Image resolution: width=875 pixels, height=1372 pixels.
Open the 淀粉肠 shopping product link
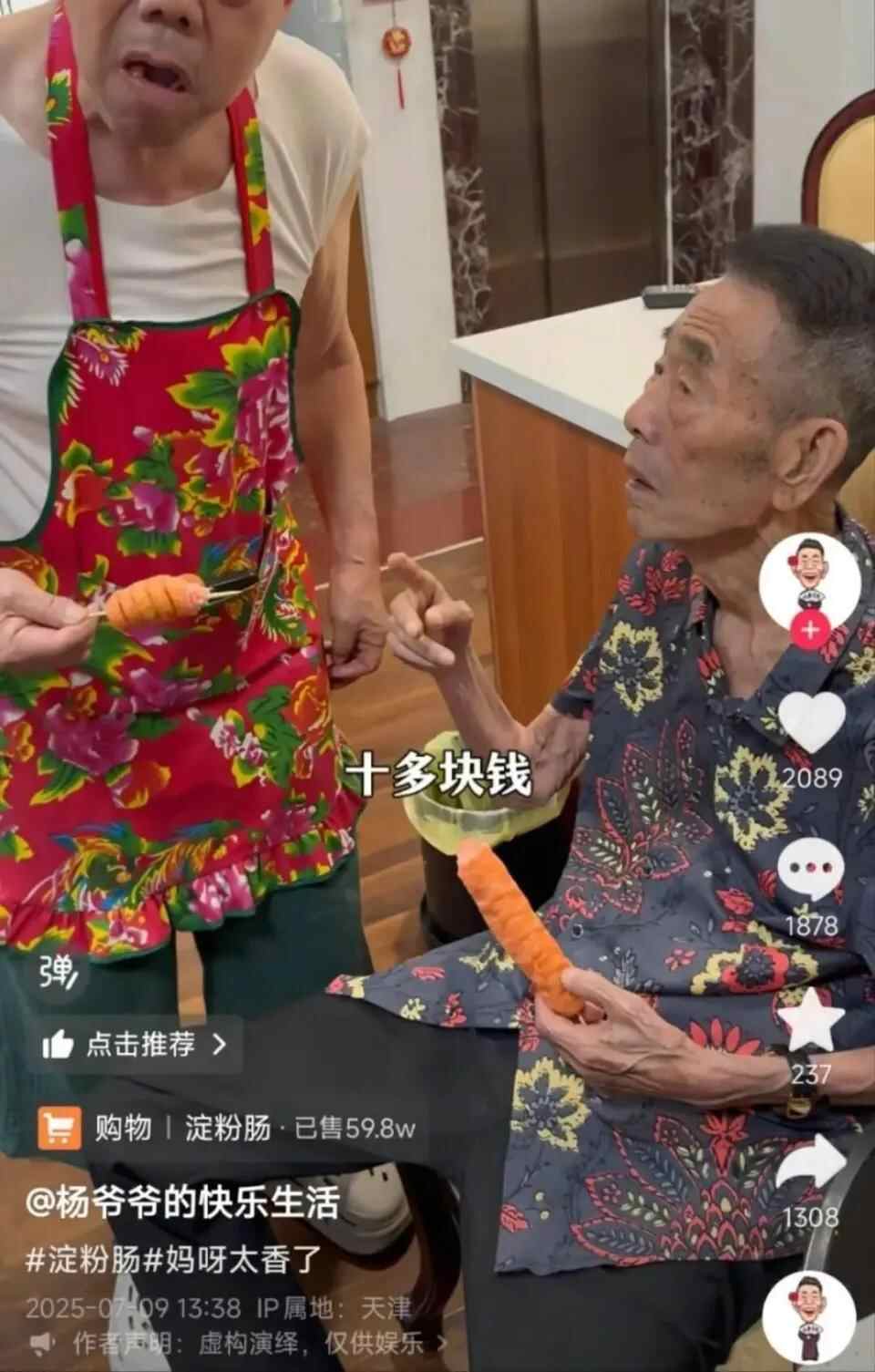[x=228, y=1129]
